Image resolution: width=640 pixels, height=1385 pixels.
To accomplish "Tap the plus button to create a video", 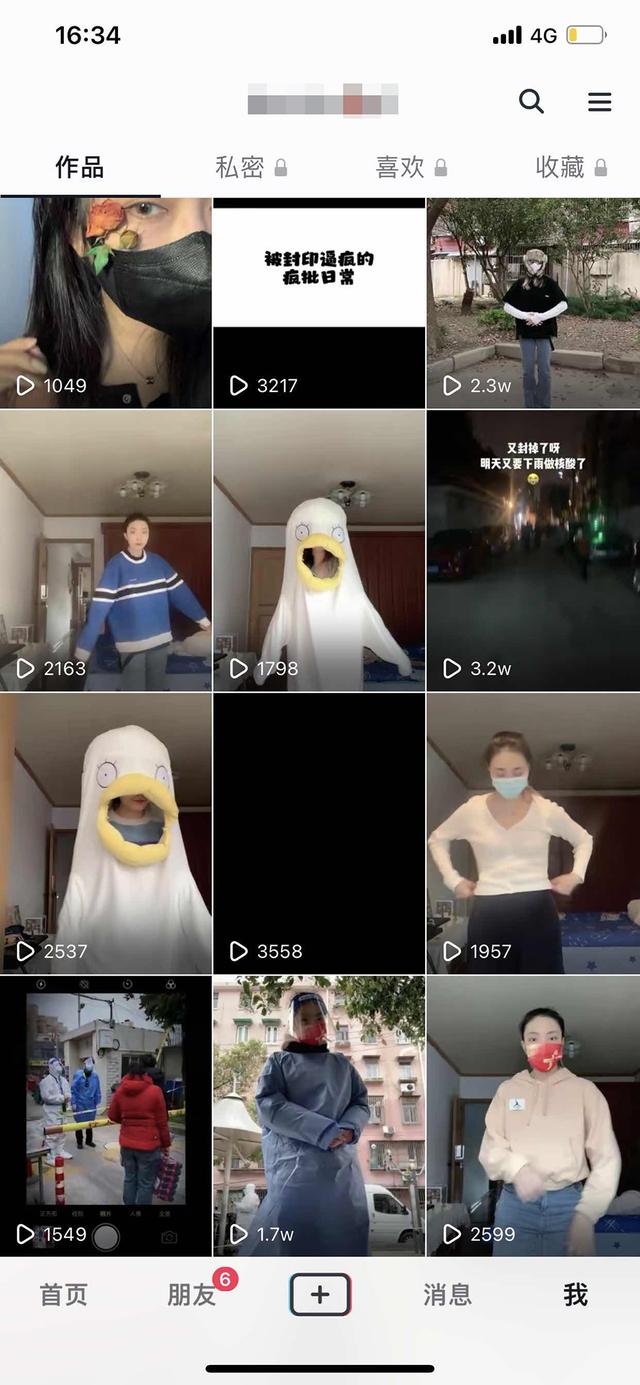I will [320, 1294].
